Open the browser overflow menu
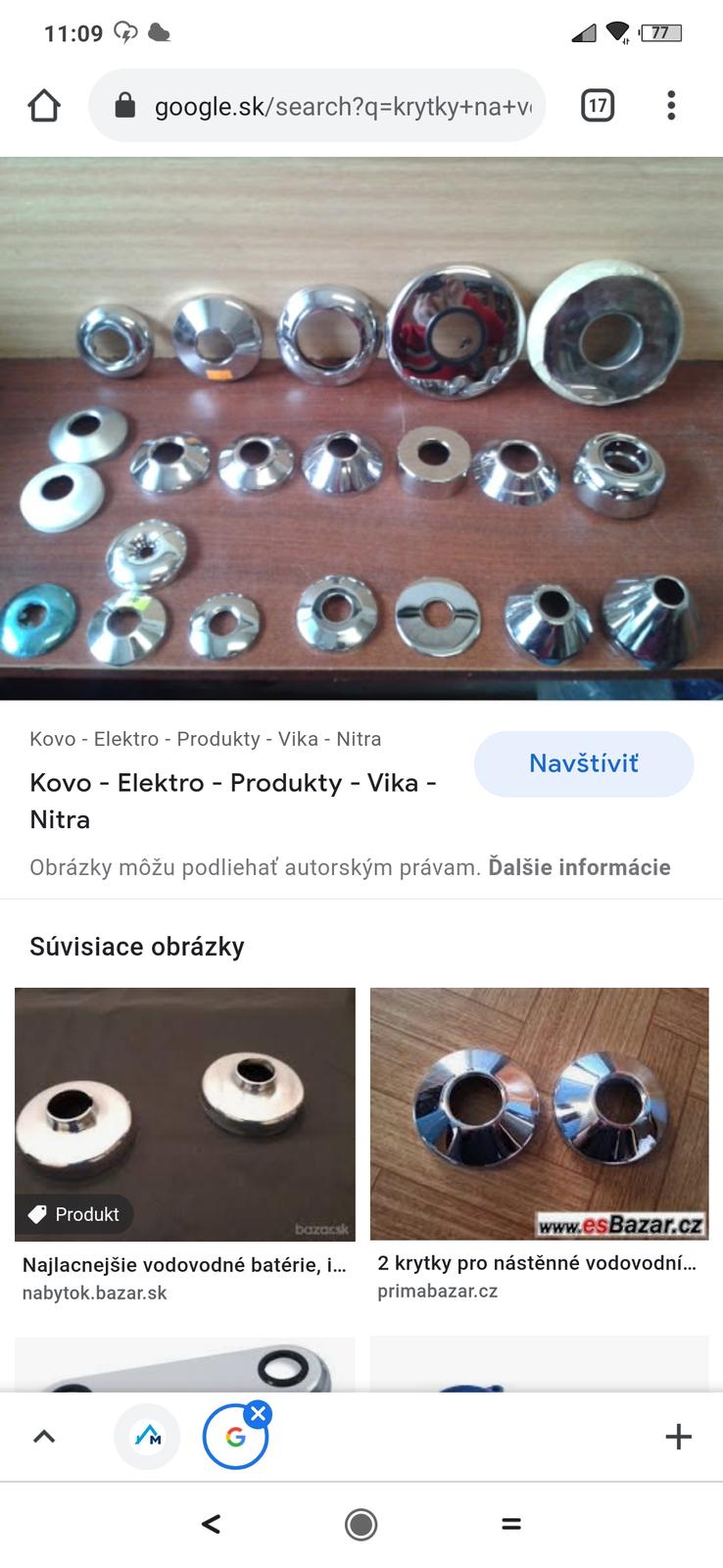 pyautogui.click(x=671, y=105)
